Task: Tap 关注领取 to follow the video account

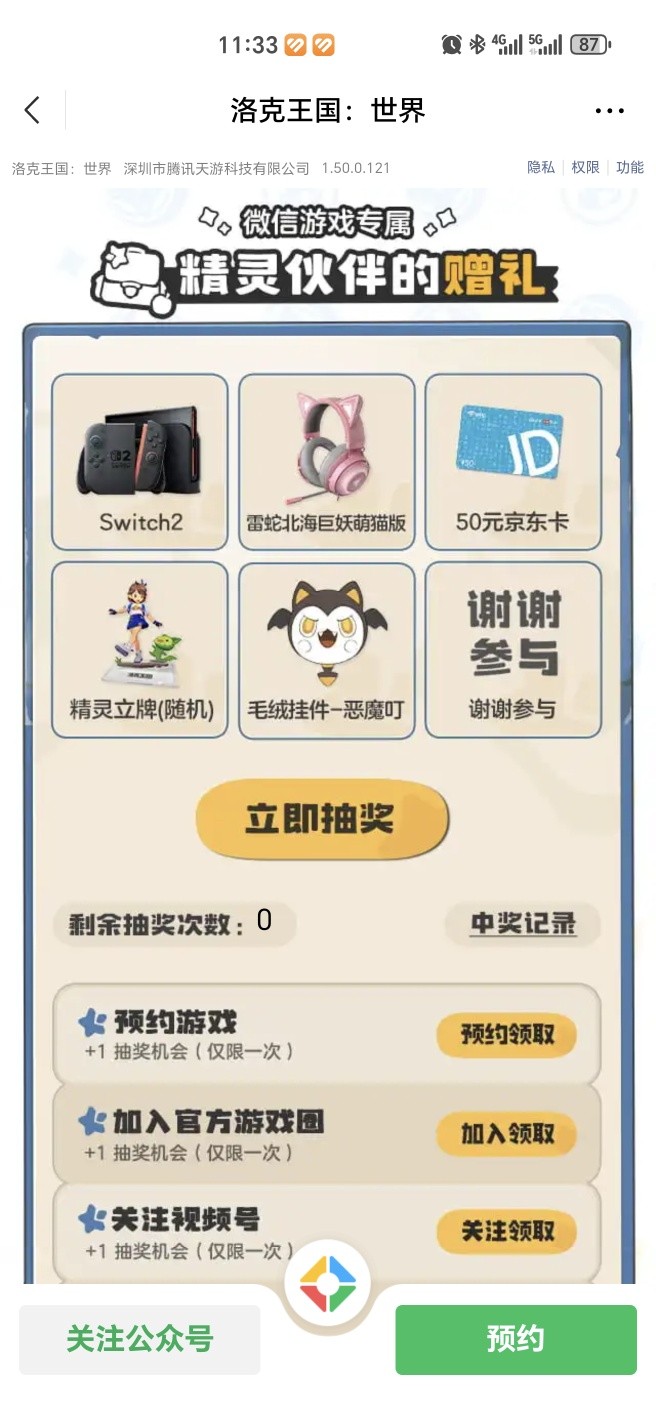Action: 507,1231
